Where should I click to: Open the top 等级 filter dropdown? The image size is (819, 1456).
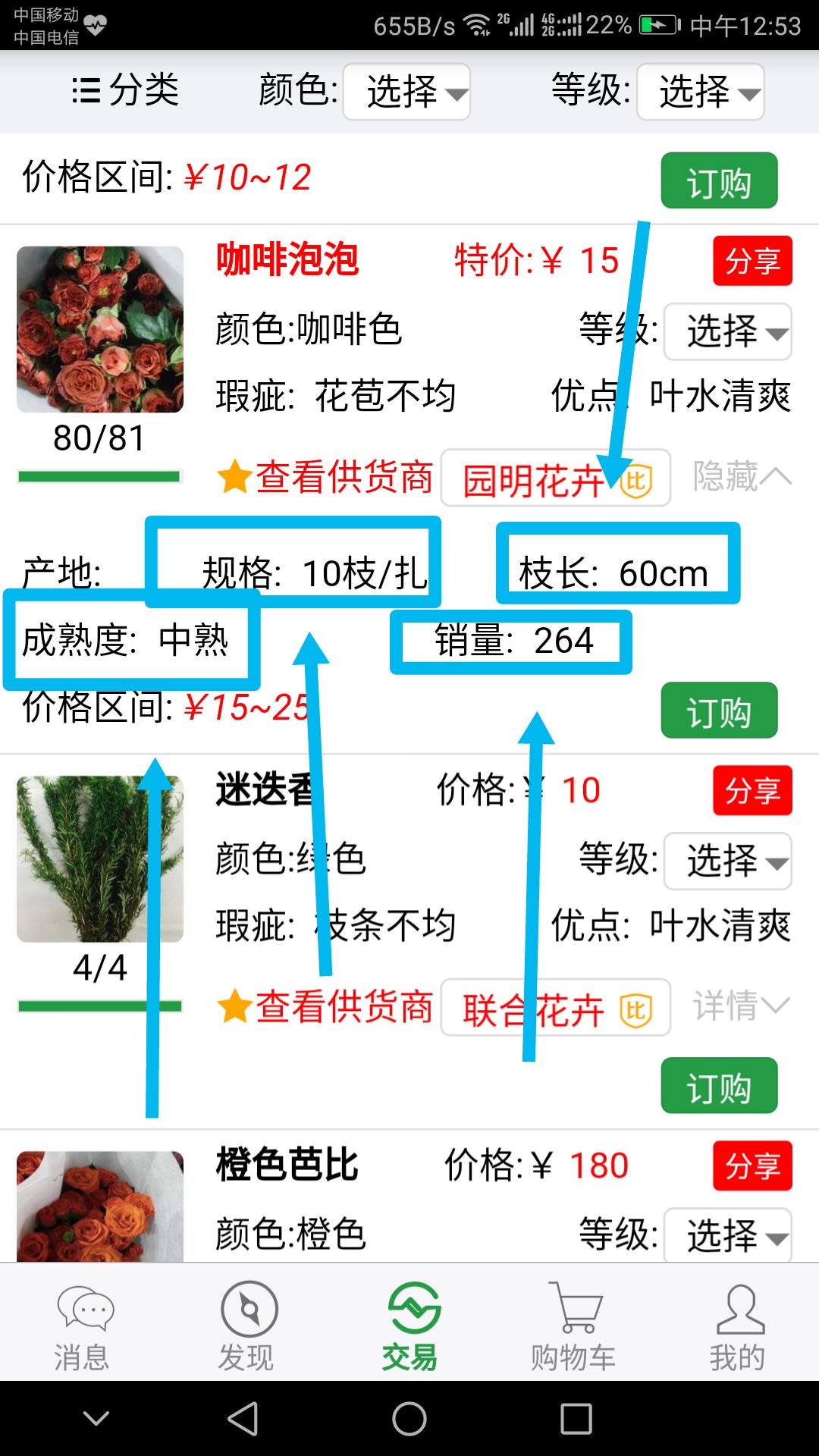[700, 92]
